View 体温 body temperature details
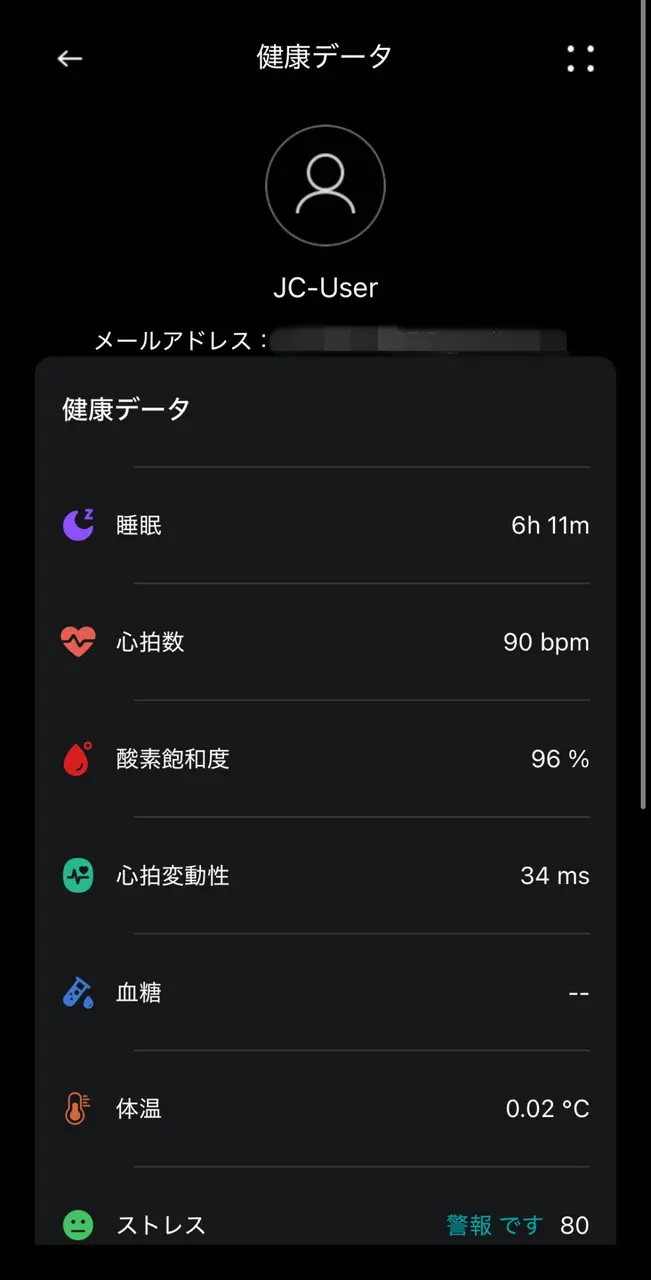The image size is (651, 1280). coord(325,1109)
